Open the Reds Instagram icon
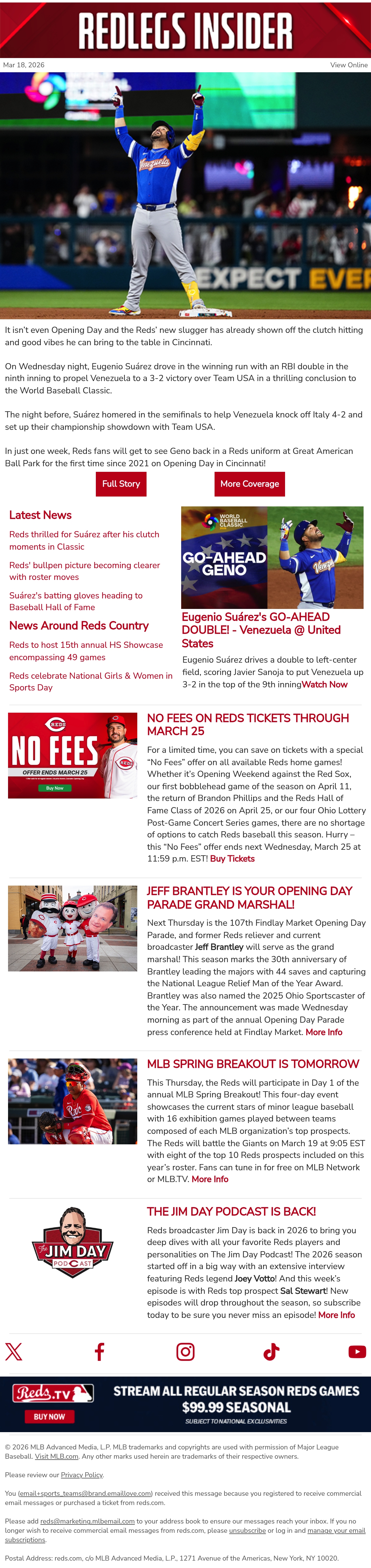371x1568 pixels. click(185, 1352)
